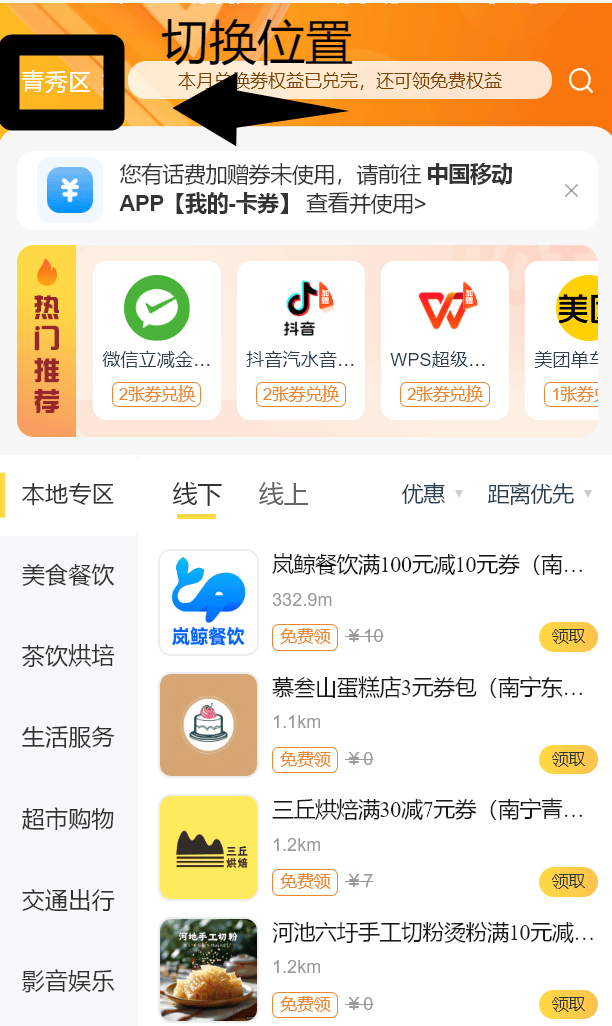This screenshot has width=612, height=1026.
Task: Open 抖音汽水音乐 recommendation card
Action: pos(301,340)
